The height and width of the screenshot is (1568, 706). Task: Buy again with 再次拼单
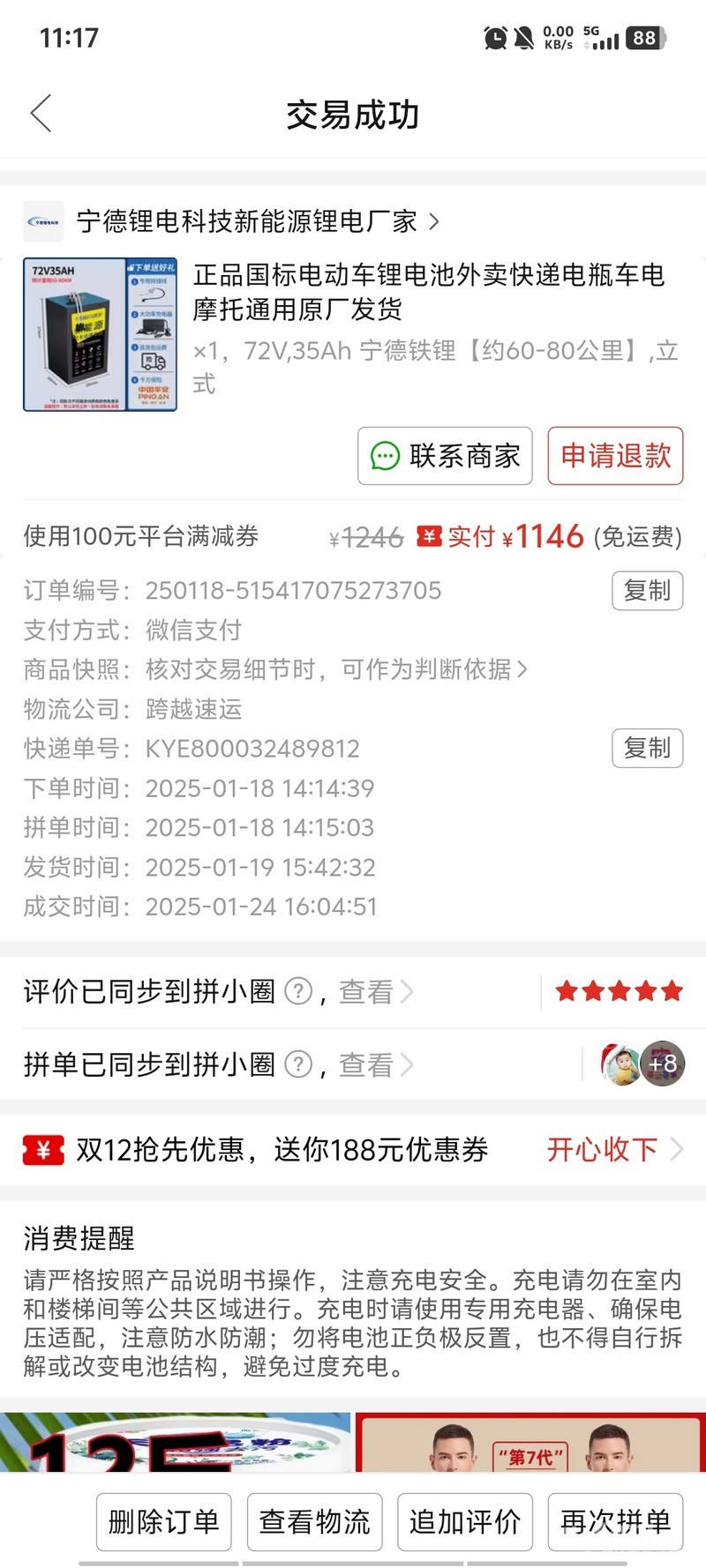pyautogui.click(x=615, y=1521)
